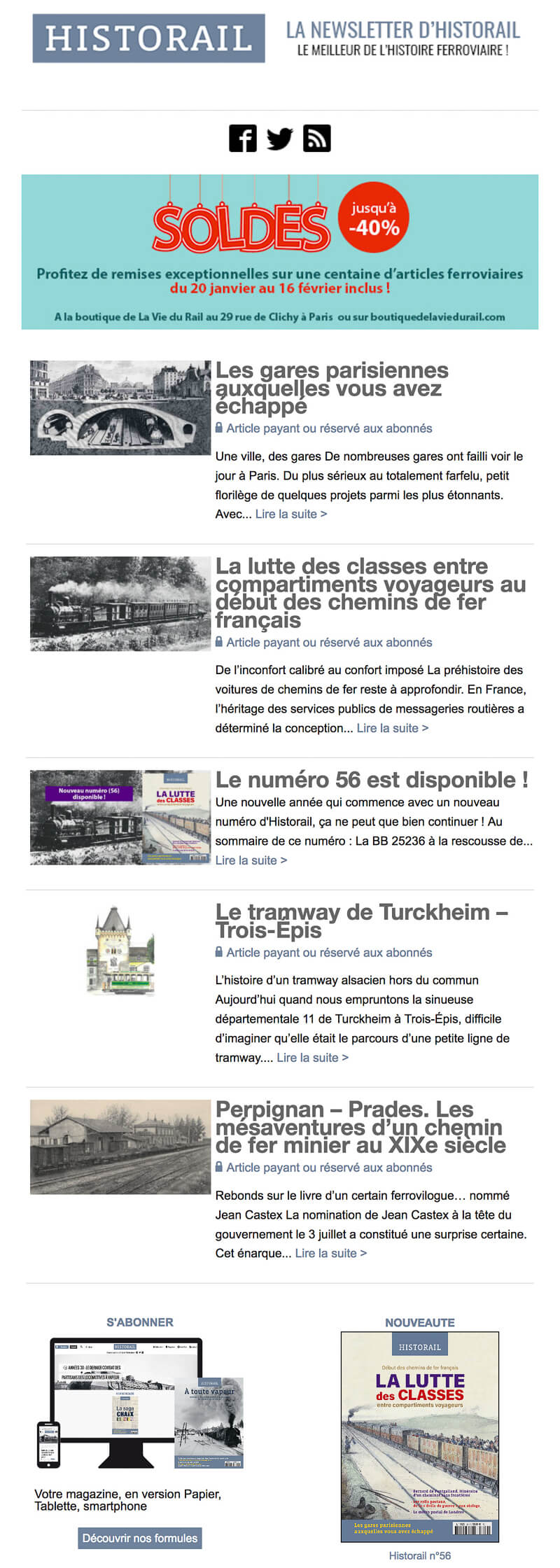
Task: Open the SOLDES promotional banner
Action: pyautogui.click(x=280, y=252)
